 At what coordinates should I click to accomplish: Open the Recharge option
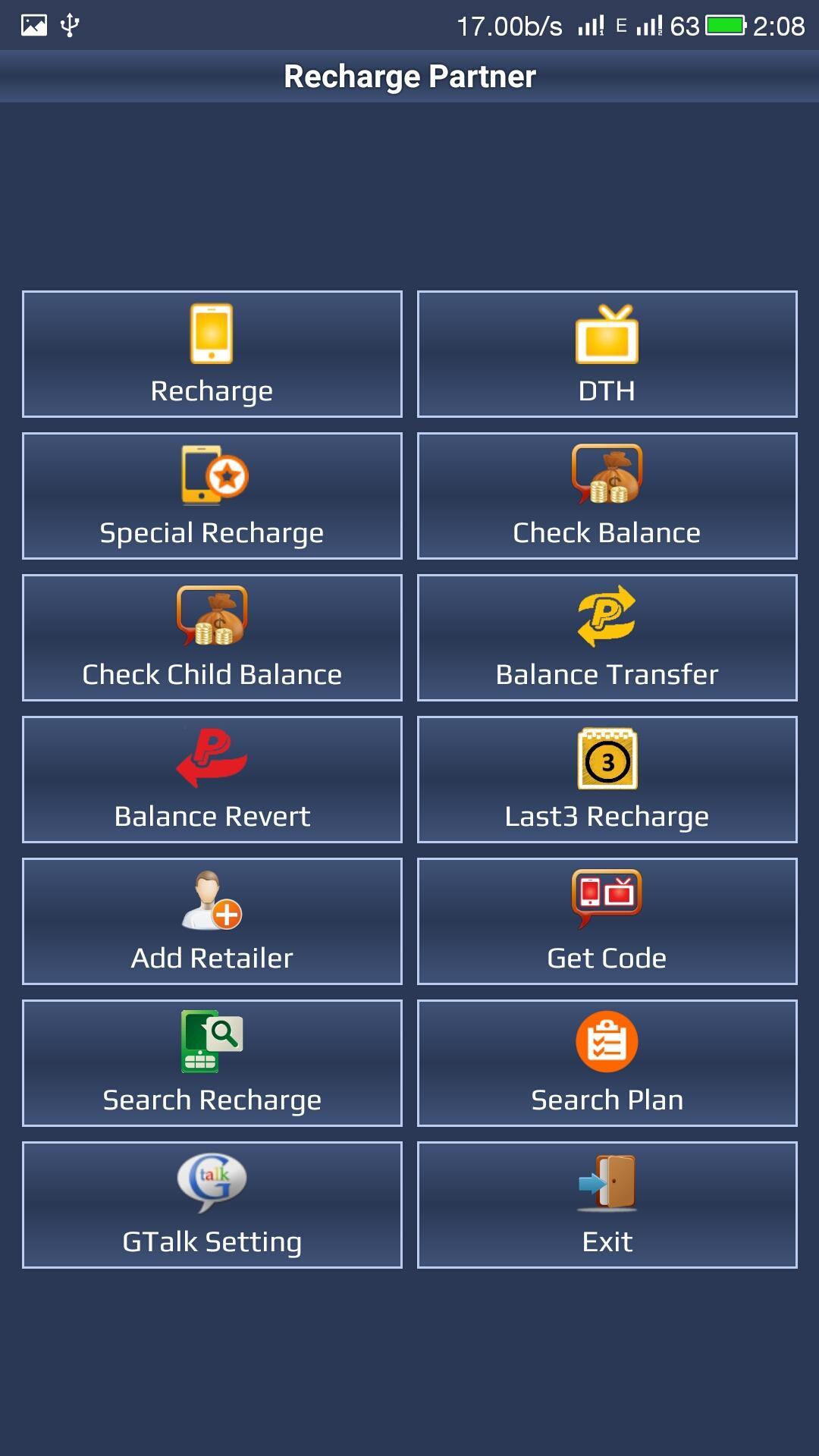(212, 354)
